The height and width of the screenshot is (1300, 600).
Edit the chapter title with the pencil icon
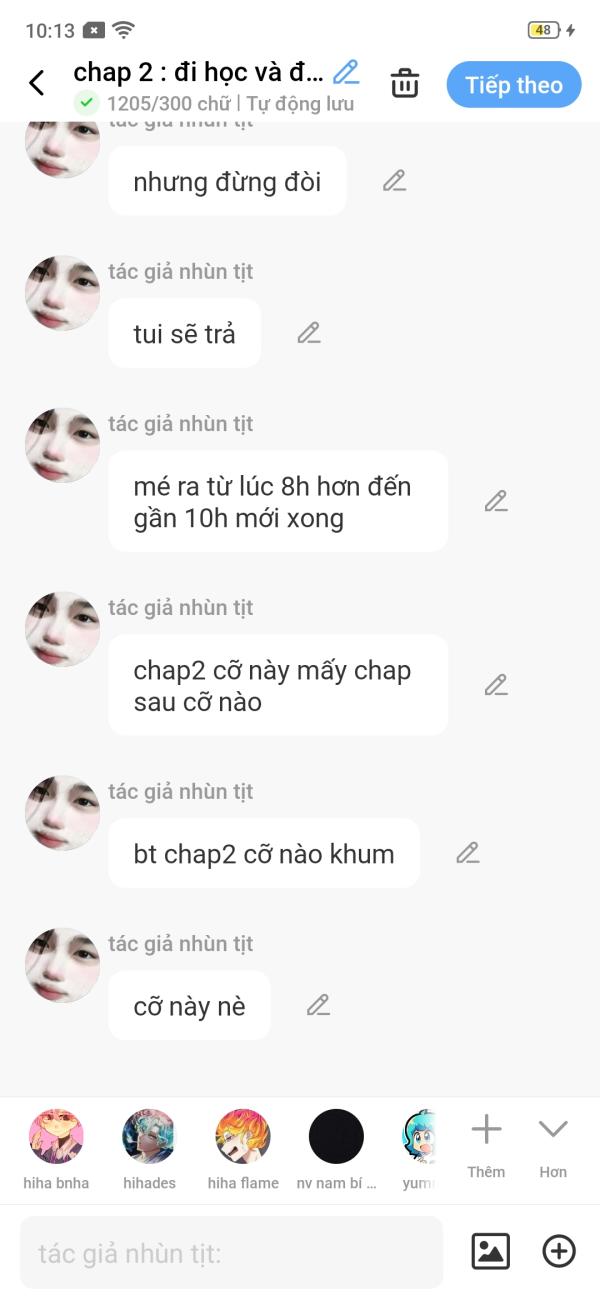pos(346,72)
